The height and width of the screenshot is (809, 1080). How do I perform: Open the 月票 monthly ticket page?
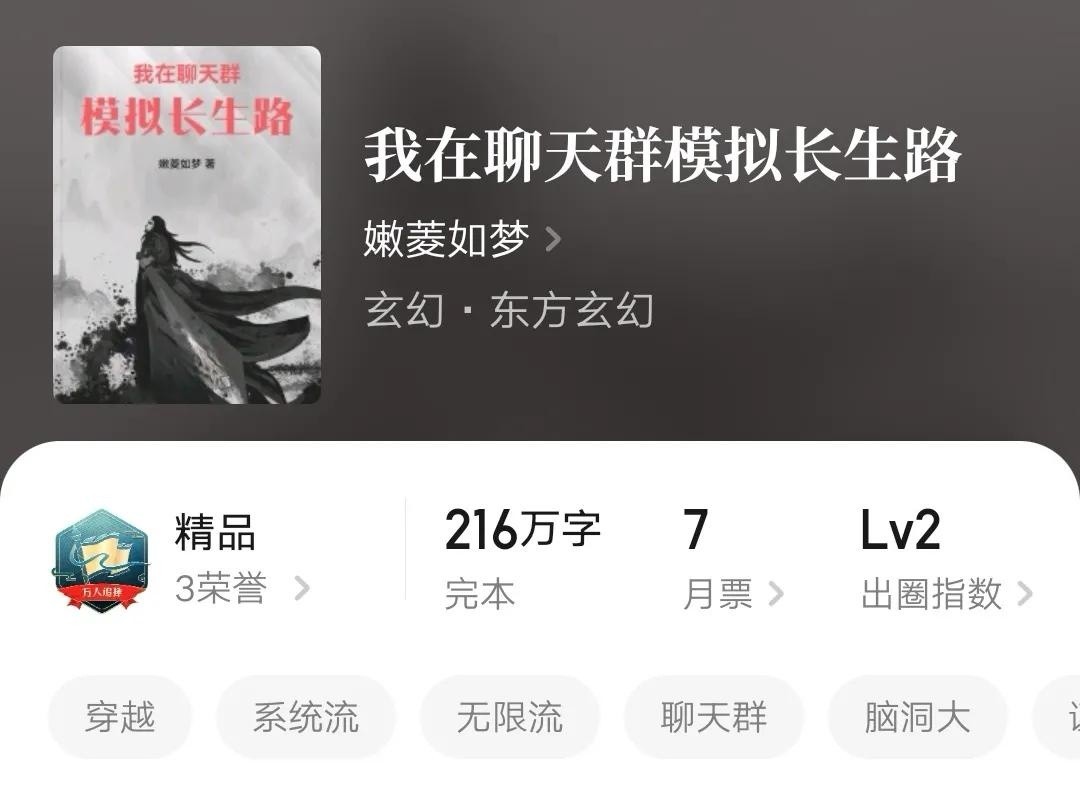pos(732,594)
